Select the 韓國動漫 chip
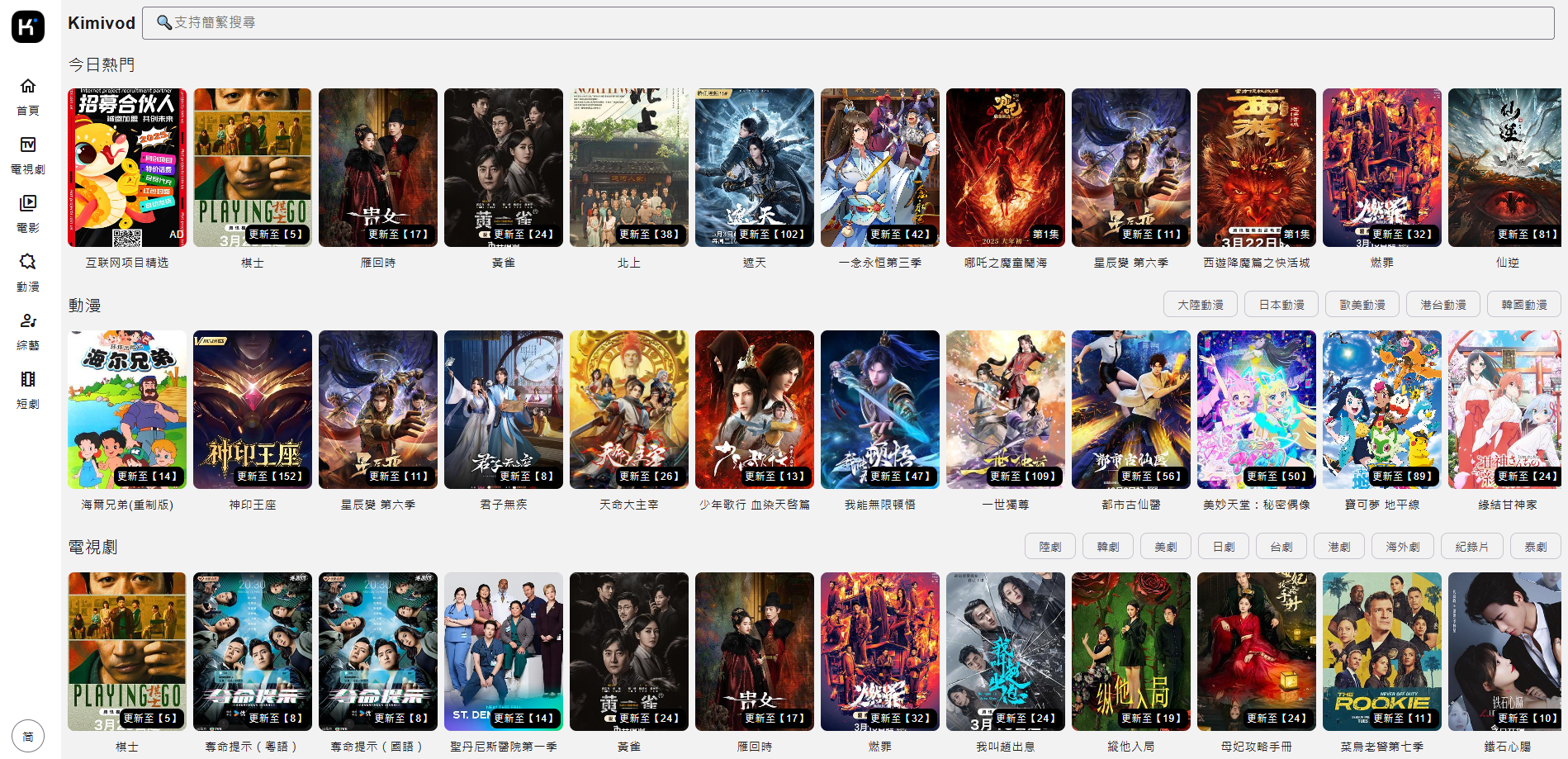 [1523, 305]
